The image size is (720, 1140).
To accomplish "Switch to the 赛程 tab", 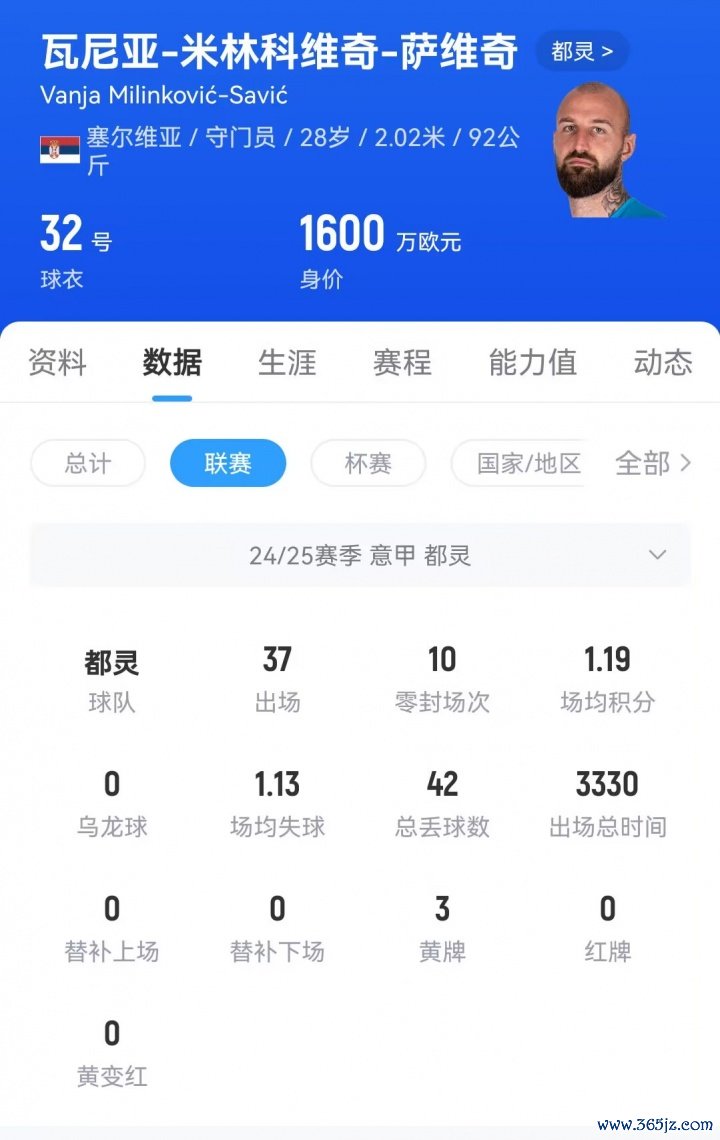I will click(x=402, y=362).
